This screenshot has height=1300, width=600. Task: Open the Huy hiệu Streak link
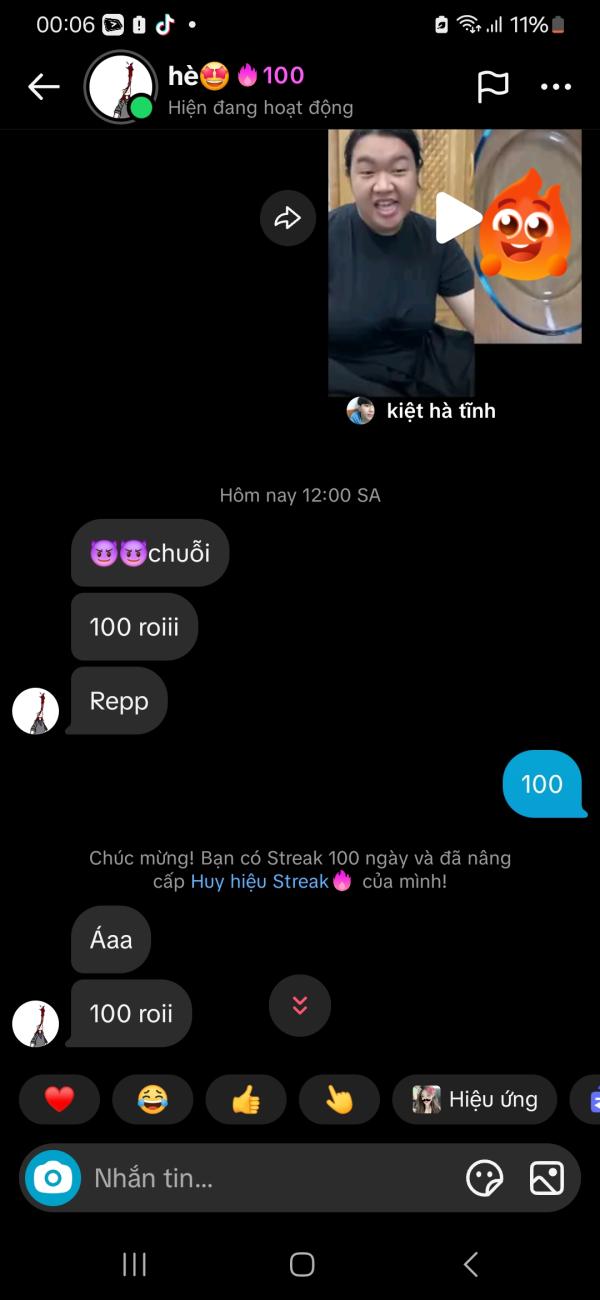(x=260, y=882)
